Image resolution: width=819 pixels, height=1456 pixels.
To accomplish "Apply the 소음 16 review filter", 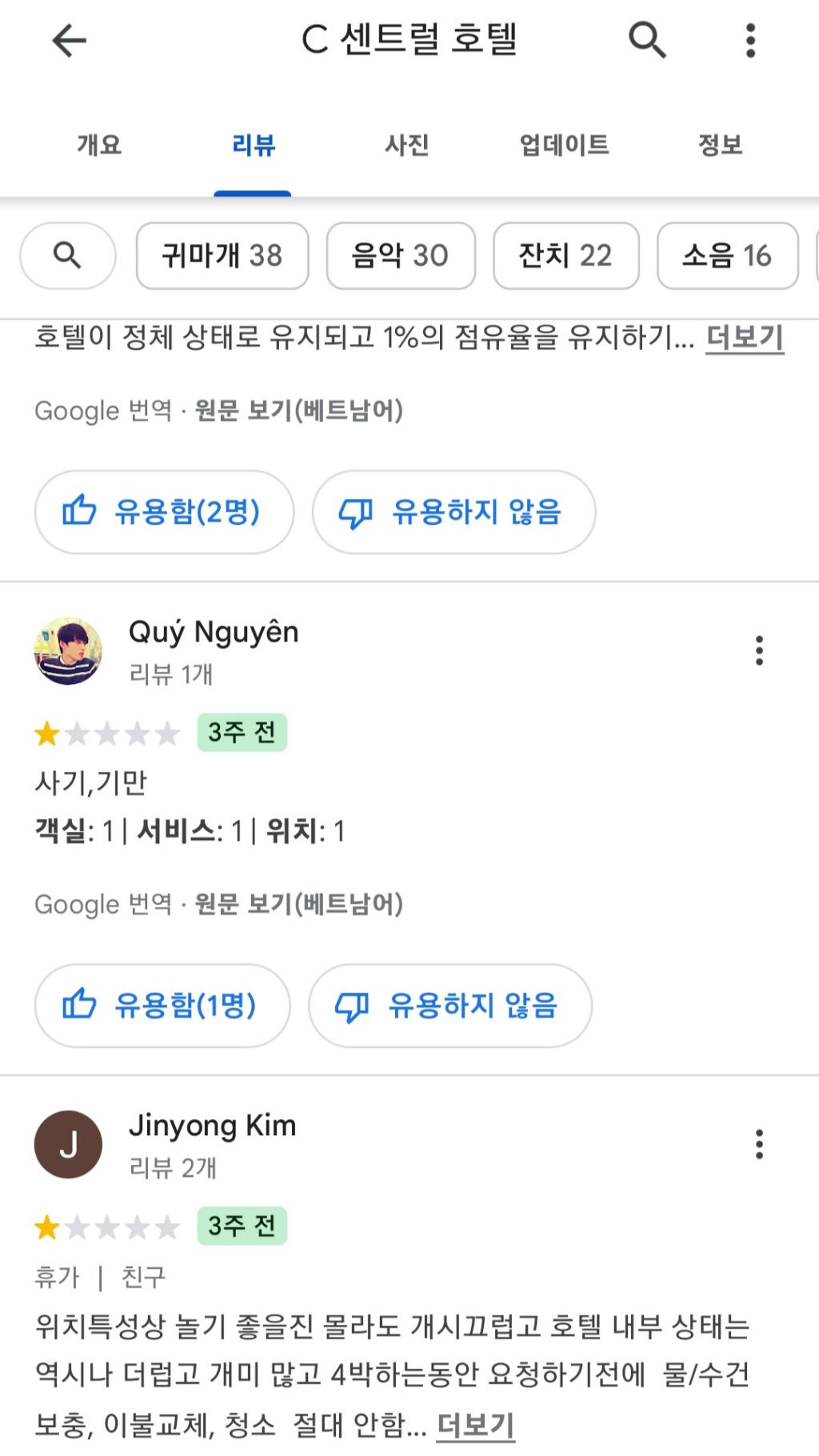I will (727, 256).
